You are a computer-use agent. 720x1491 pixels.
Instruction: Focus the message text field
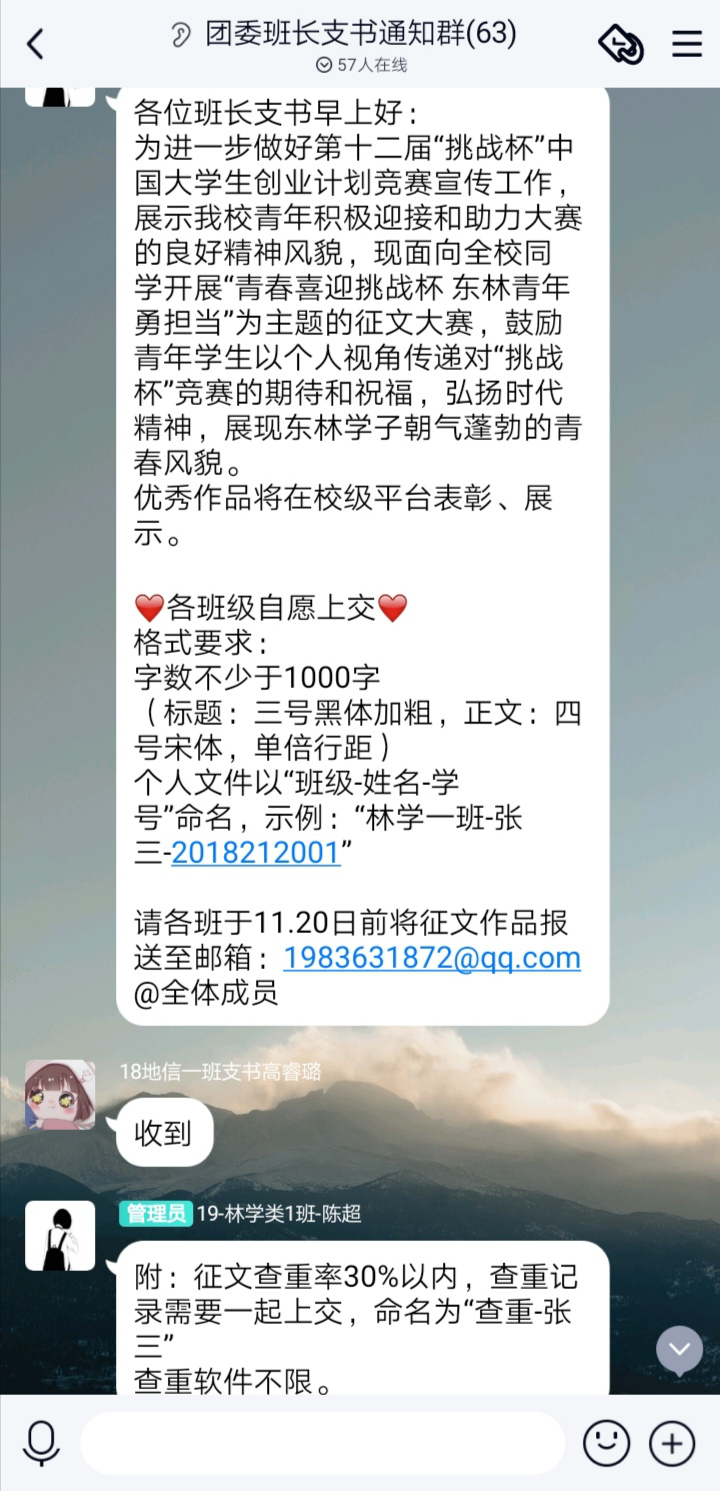322,1443
